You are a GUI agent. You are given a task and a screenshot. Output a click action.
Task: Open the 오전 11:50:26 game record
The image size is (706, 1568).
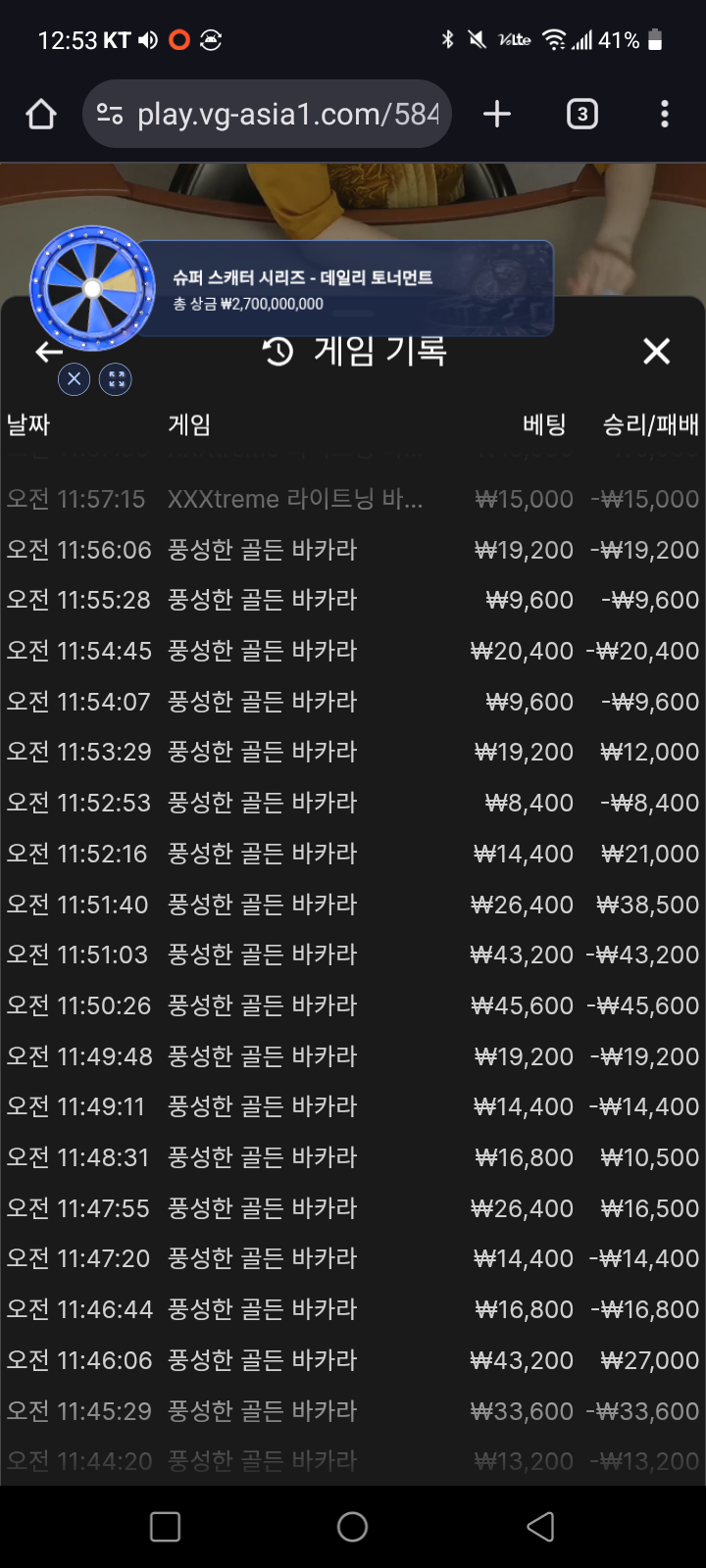pos(353,1005)
